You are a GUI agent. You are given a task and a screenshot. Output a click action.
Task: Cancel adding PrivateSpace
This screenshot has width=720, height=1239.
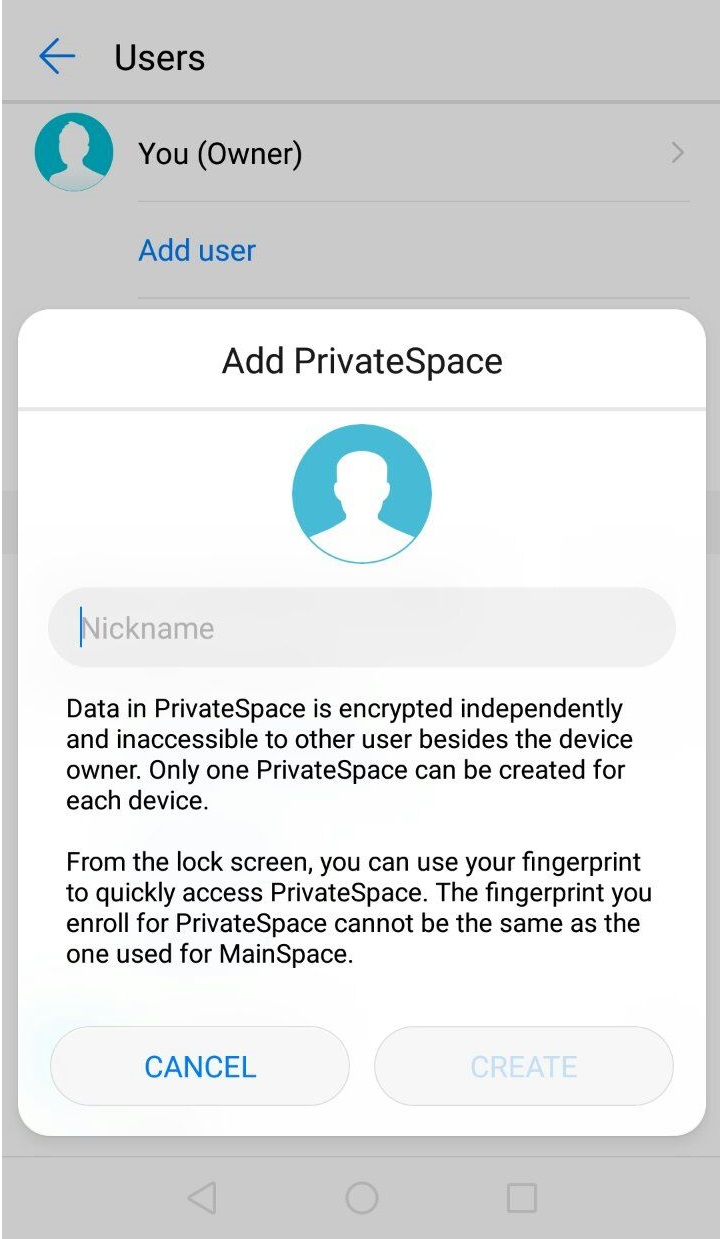200,1066
